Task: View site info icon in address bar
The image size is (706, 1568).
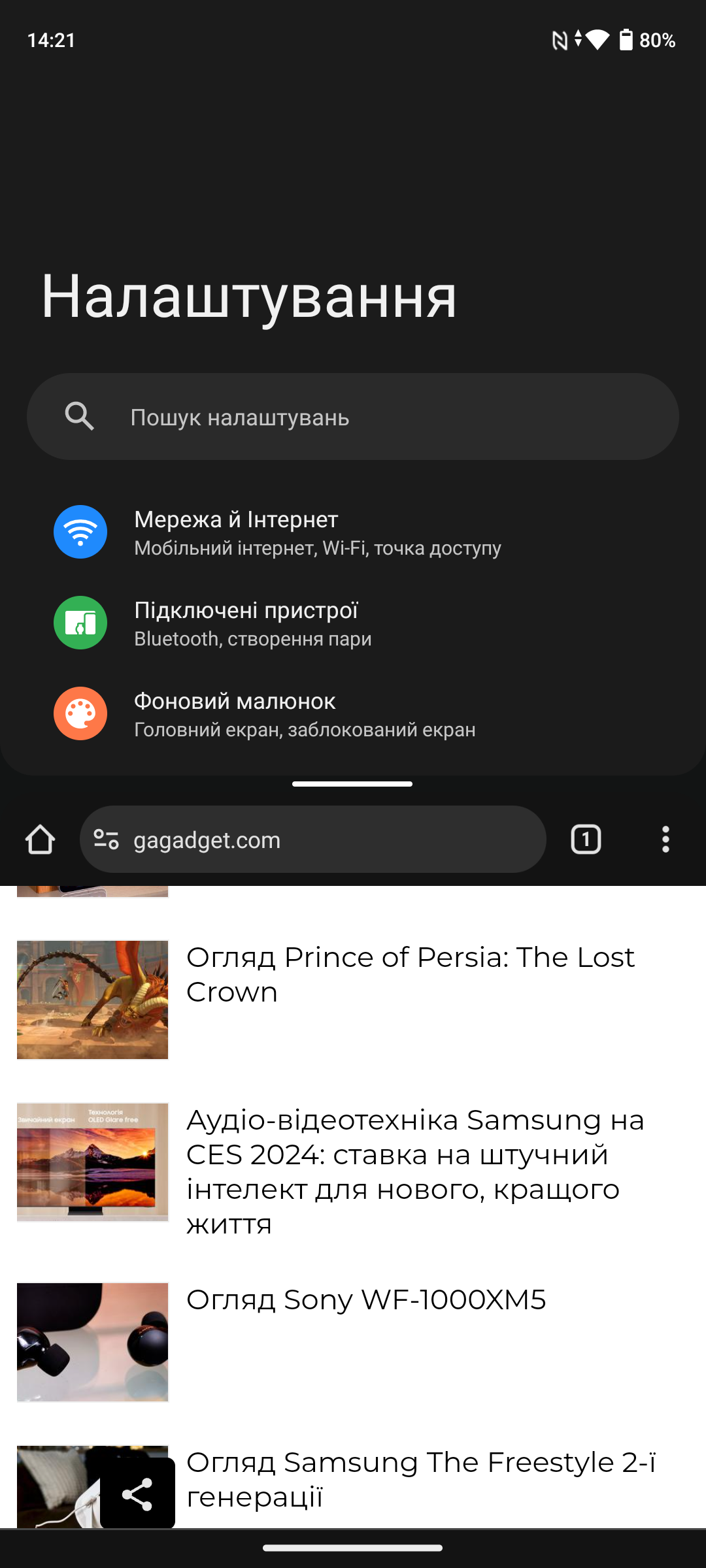Action: pyautogui.click(x=106, y=840)
